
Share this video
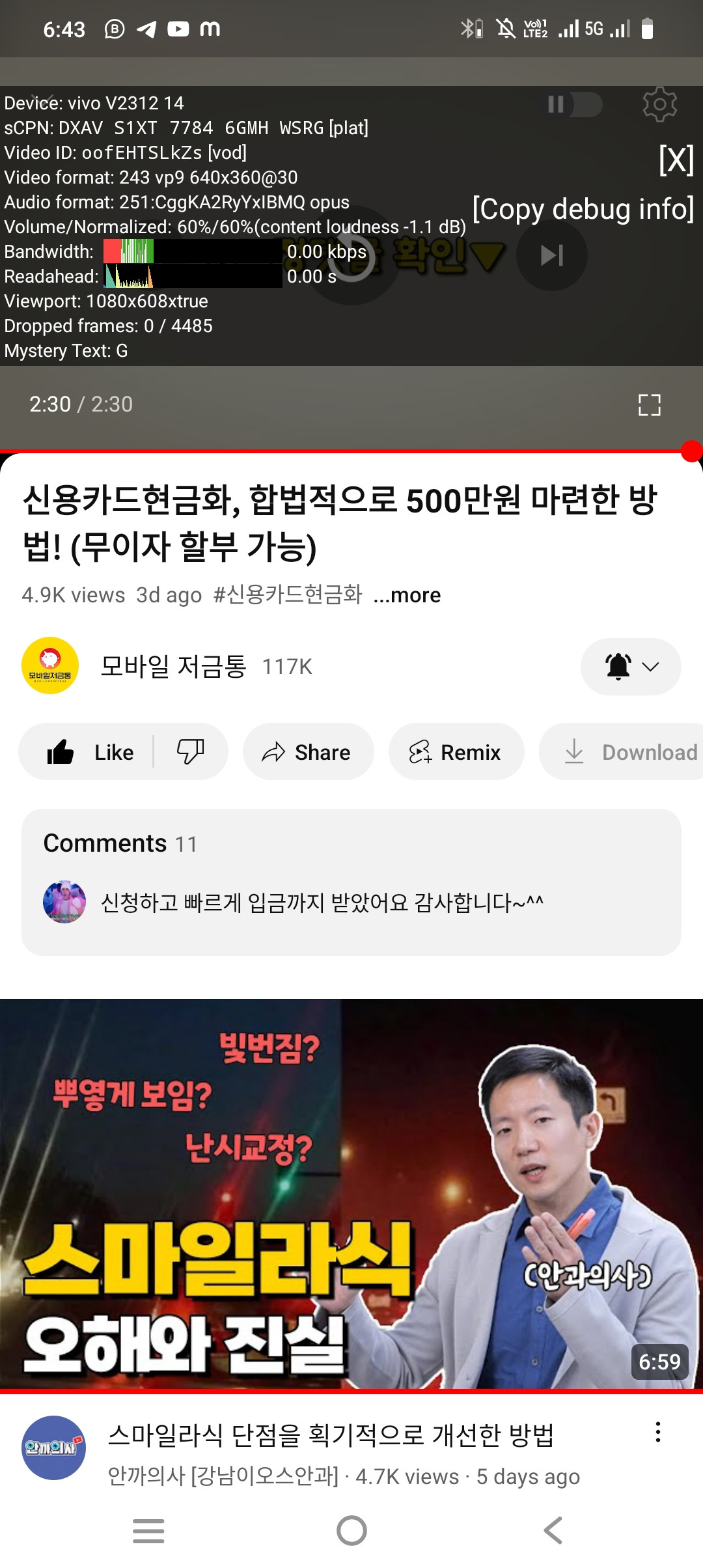(x=308, y=752)
